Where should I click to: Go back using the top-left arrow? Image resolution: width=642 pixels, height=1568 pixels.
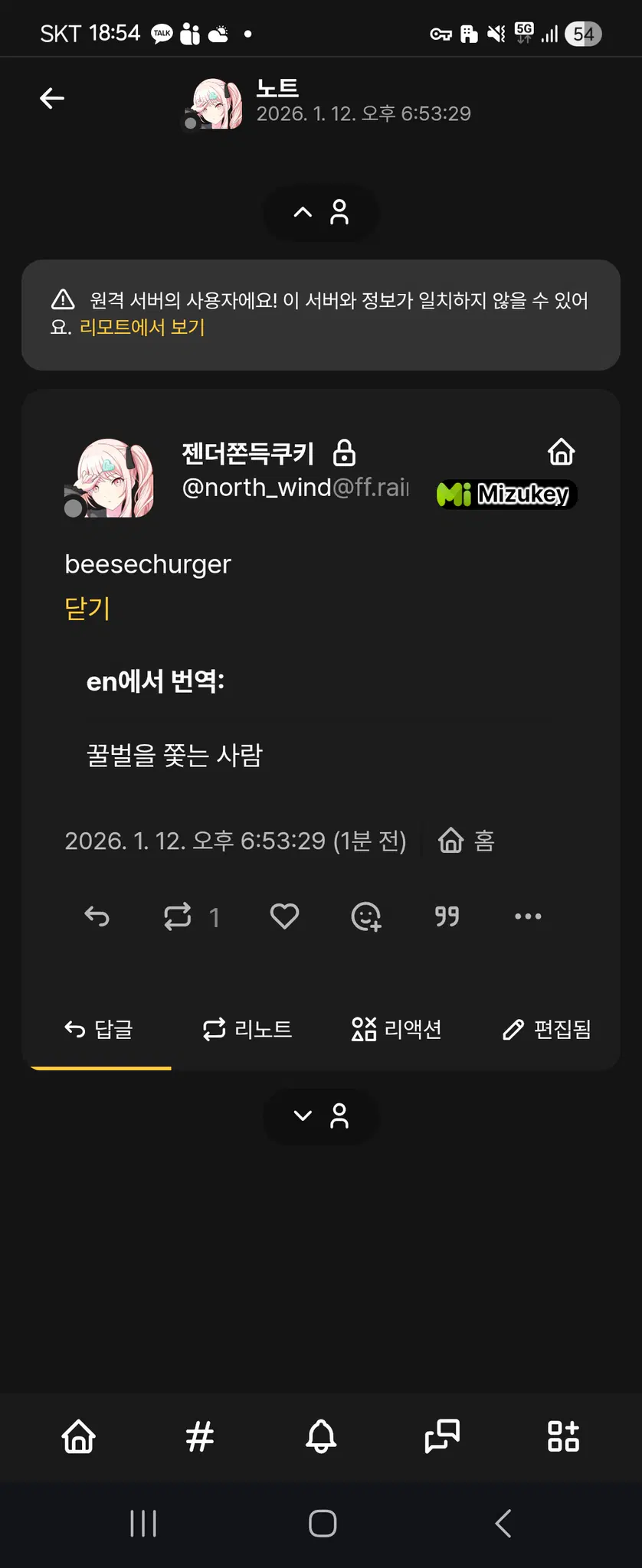click(x=52, y=98)
